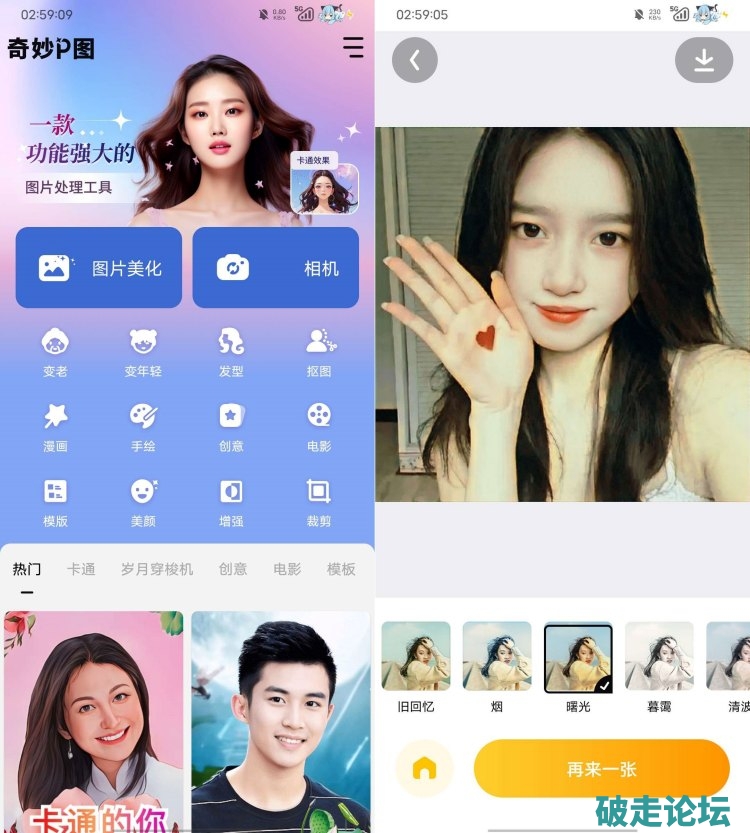Select the 漫画 comic effect
Viewport: 750px width, 833px height.
coord(55,427)
